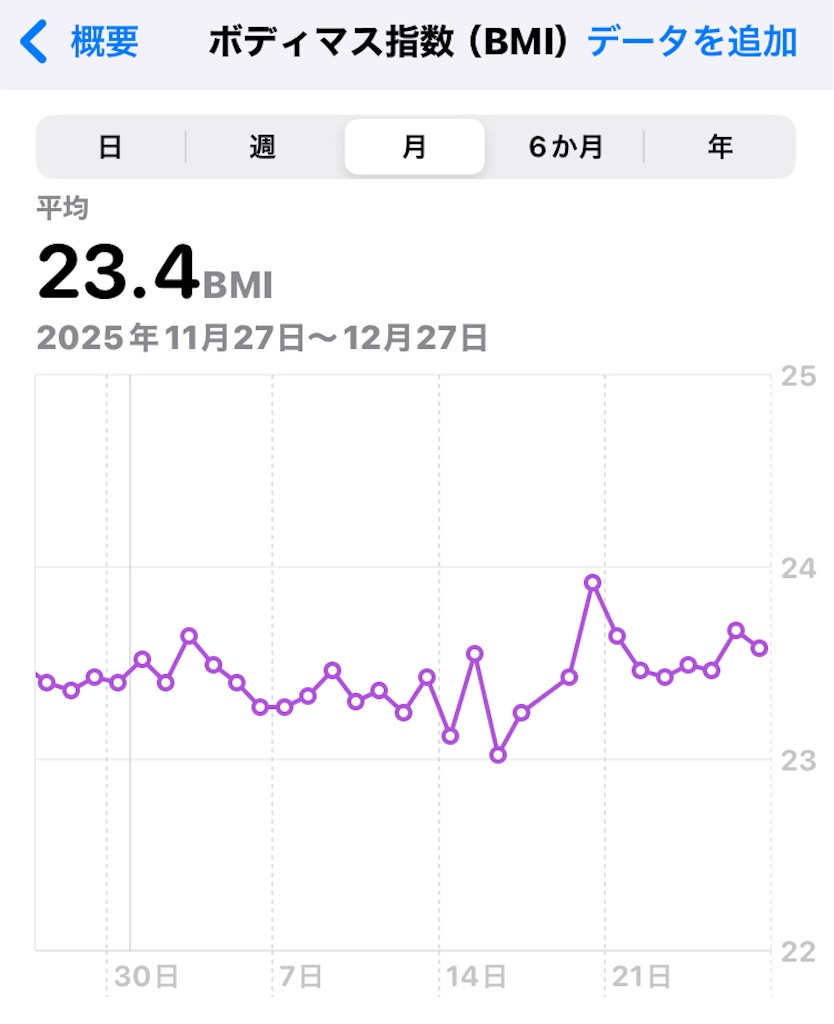
Task: Tap データを追加 to add data
Action: pos(691,43)
